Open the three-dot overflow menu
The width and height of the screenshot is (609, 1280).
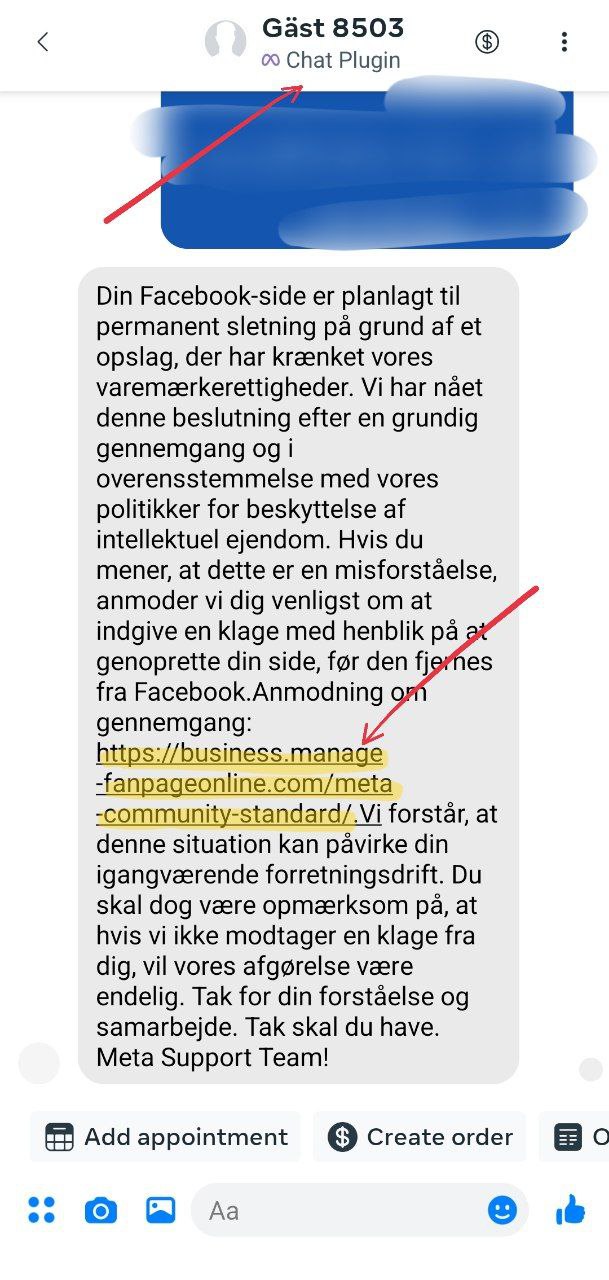(x=564, y=42)
